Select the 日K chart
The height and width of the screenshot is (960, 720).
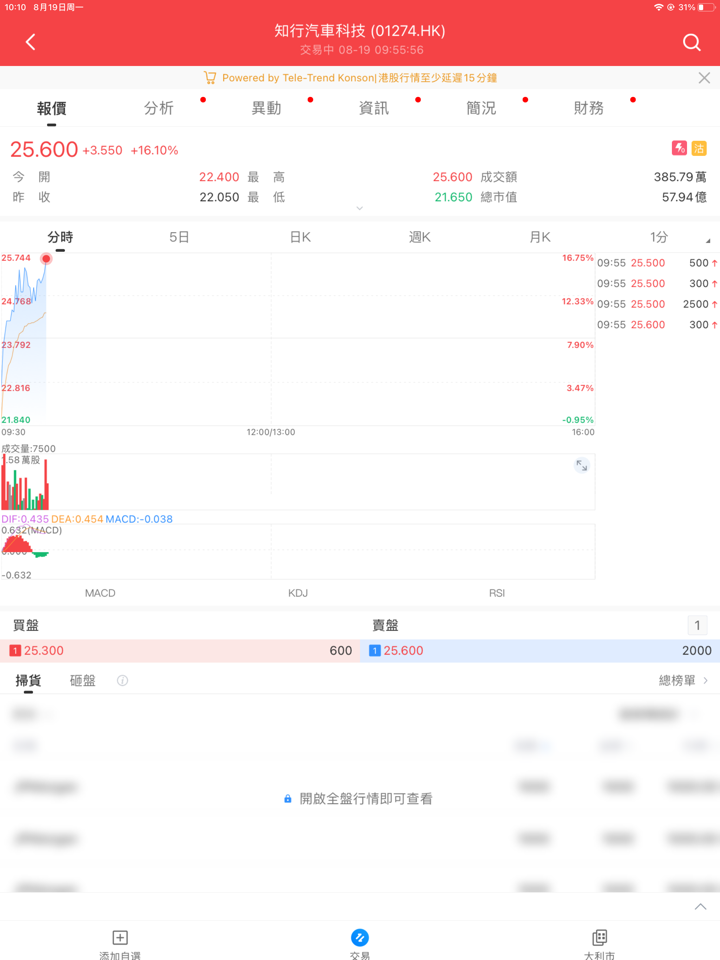[300, 237]
